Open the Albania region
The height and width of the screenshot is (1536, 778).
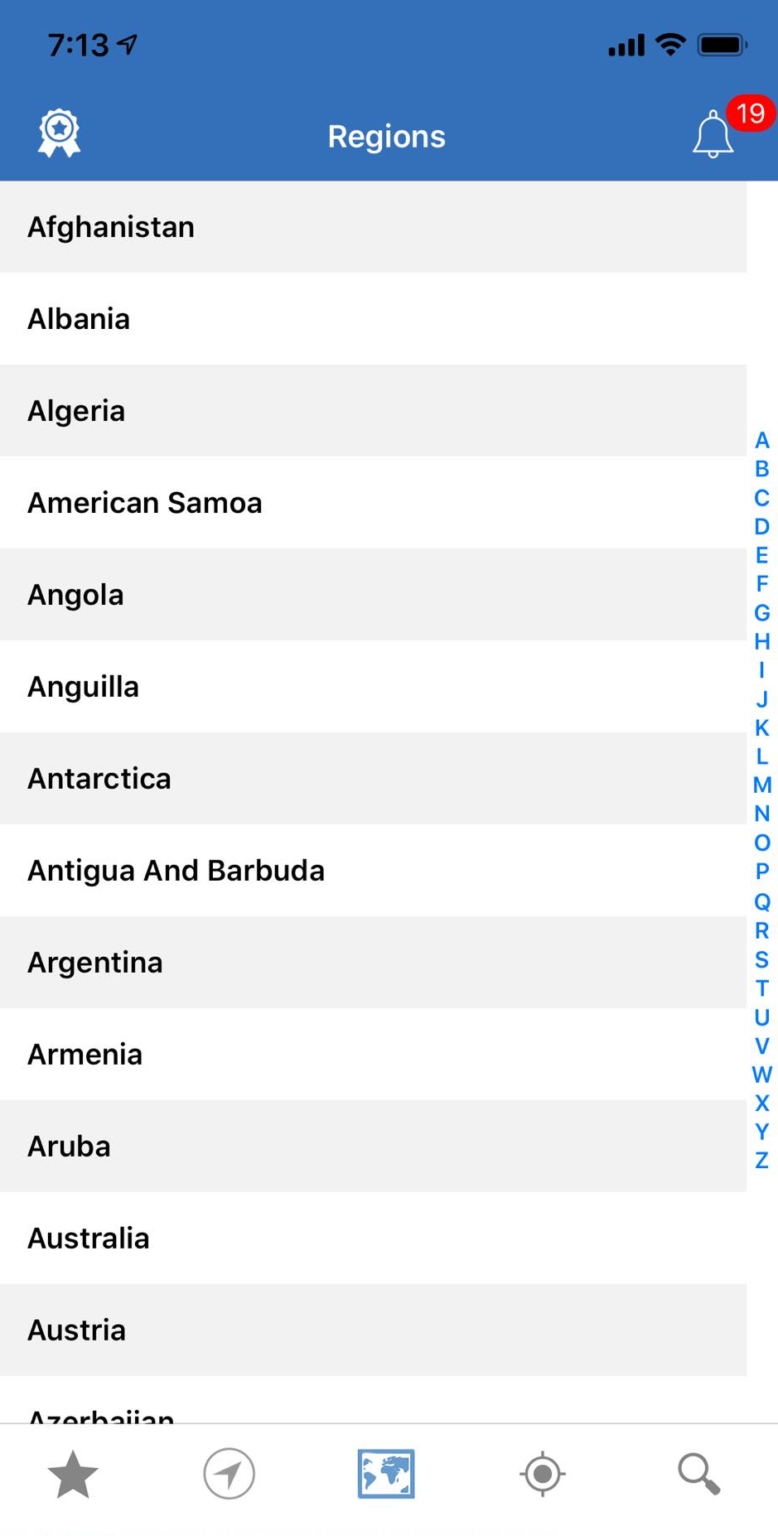[x=372, y=319]
